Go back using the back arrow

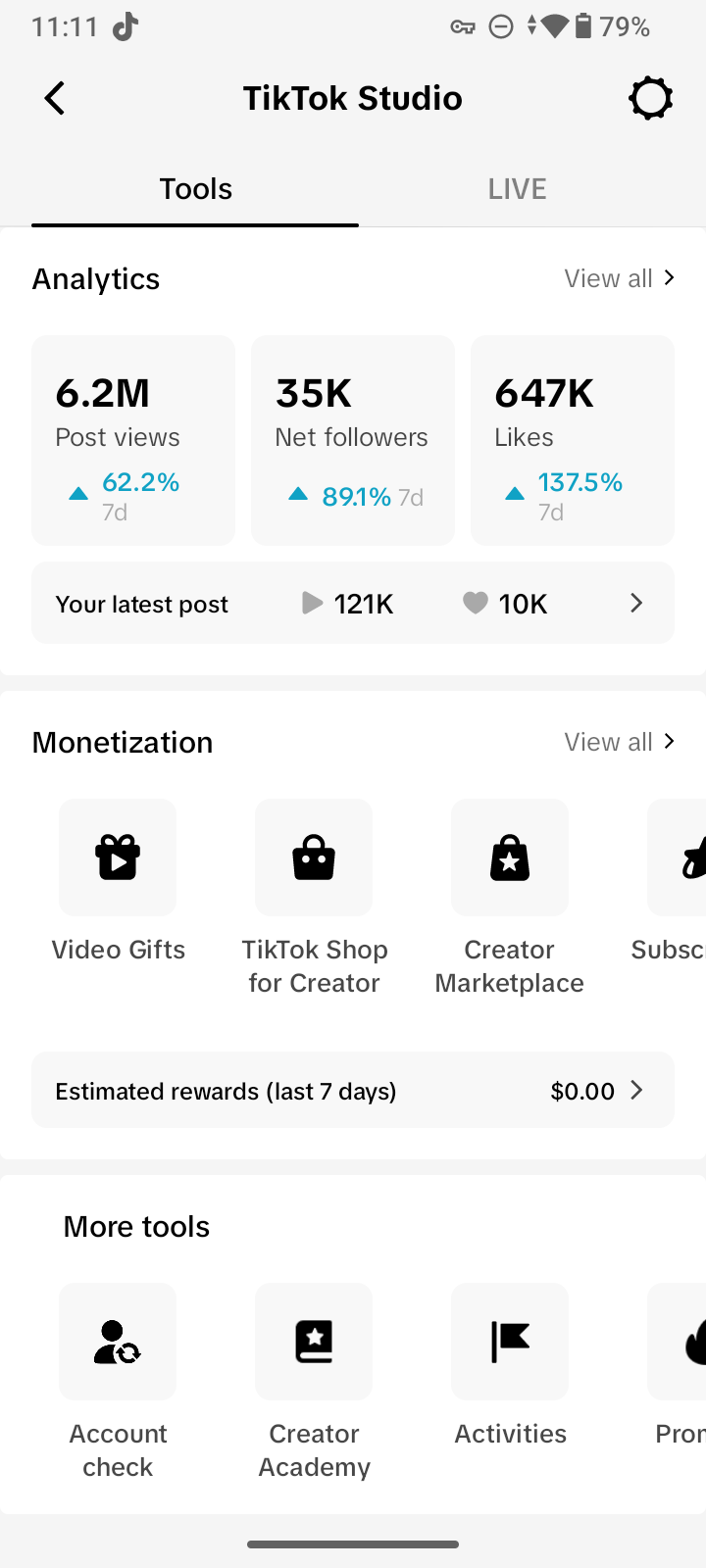[x=55, y=98]
